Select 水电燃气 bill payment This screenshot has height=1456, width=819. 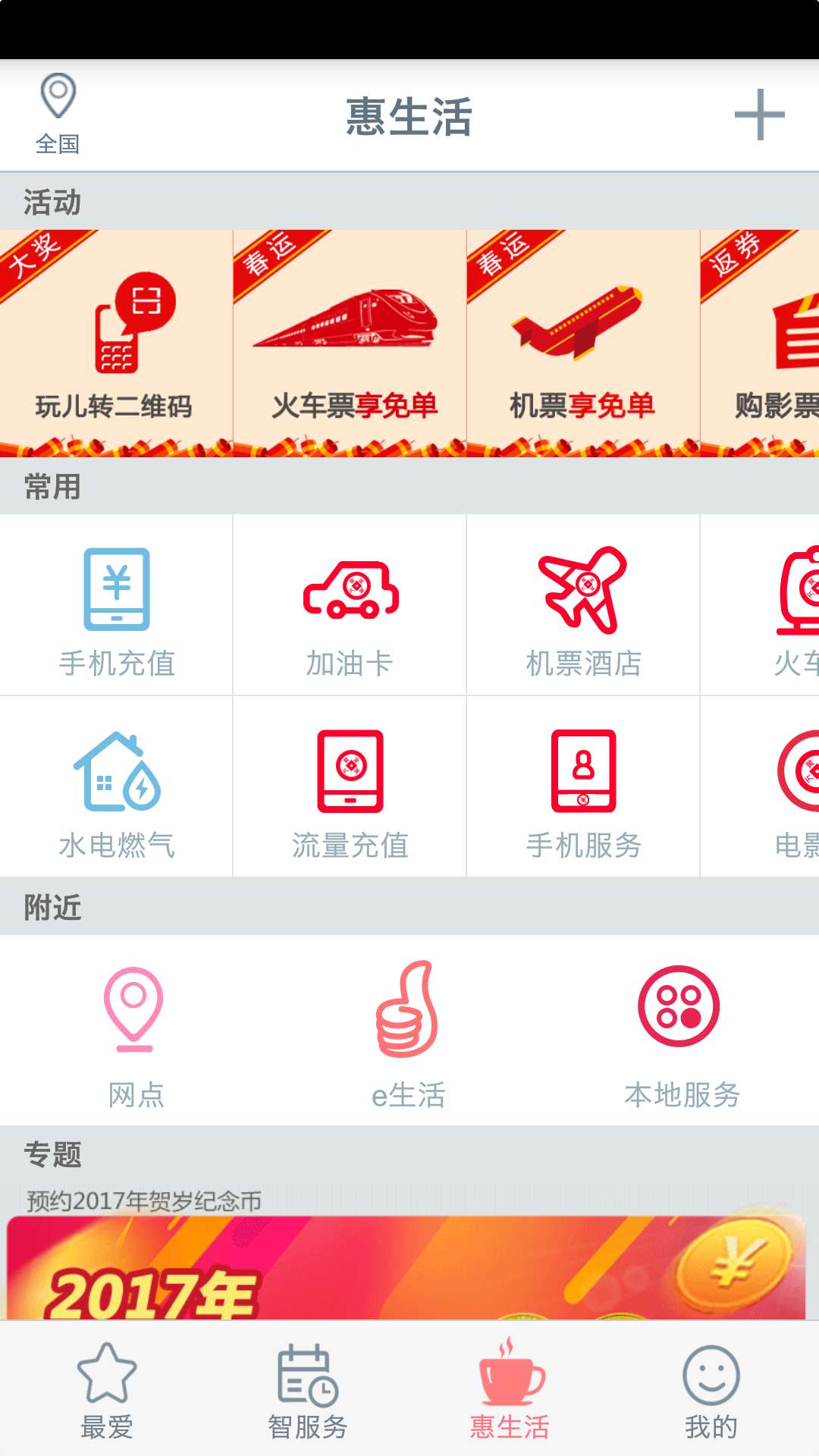(117, 787)
